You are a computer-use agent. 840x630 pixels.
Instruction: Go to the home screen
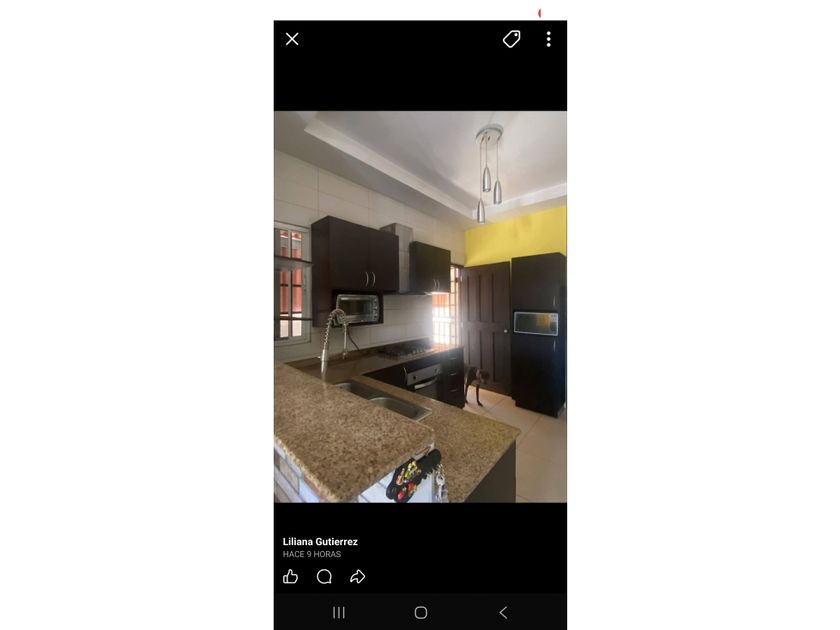tap(421, 612)
